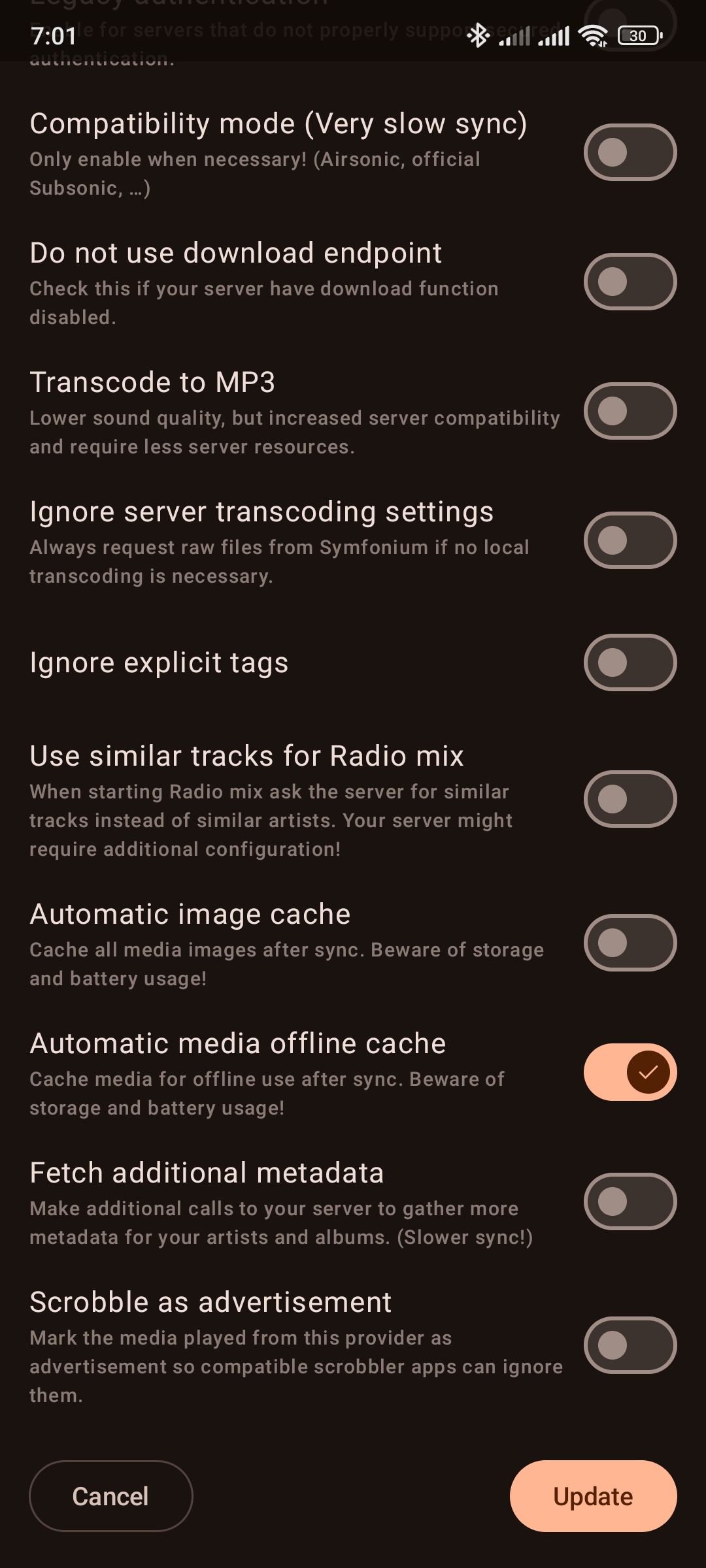Toggle Scrobble as advertisement
Viewport: 706px width, 1568px height.
pos(630,1345)
